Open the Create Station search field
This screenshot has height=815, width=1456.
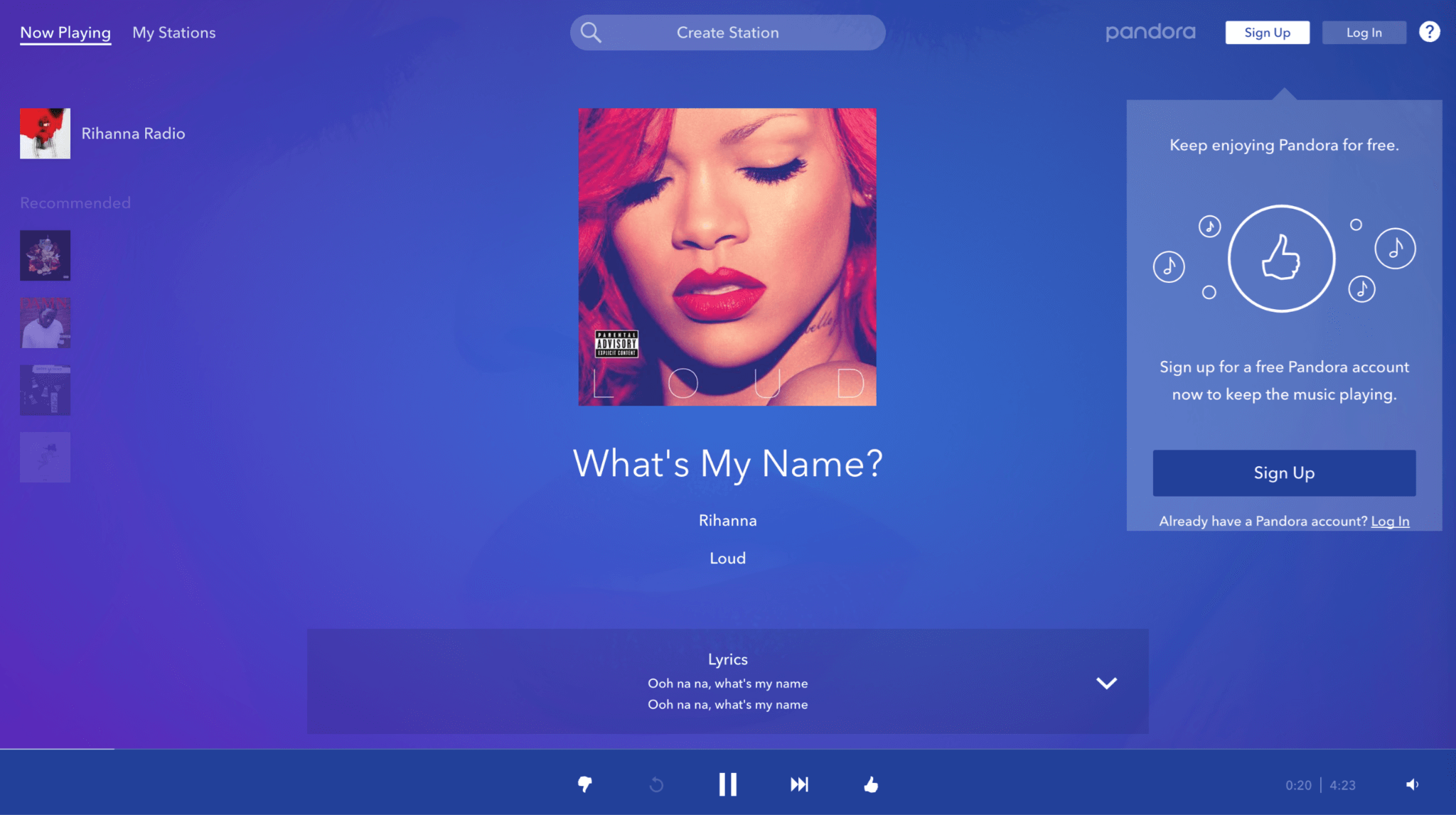point(727,33)
